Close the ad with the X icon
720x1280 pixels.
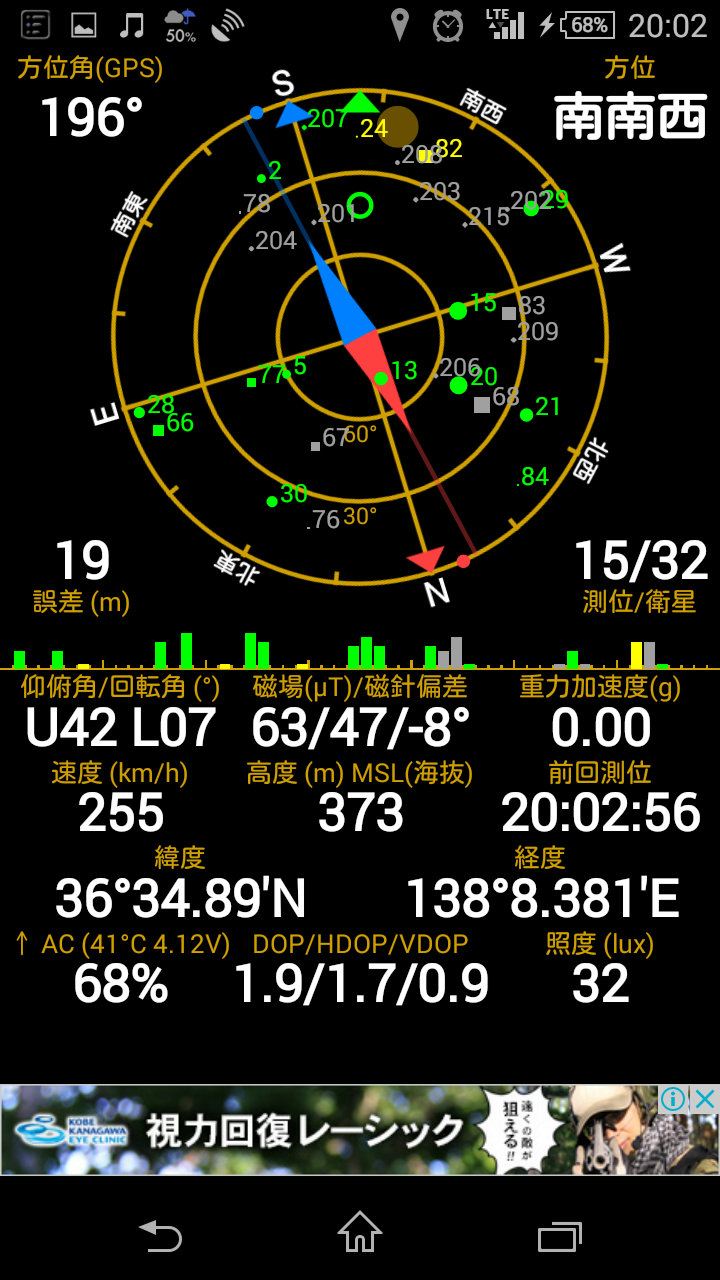pos(705,1100)
